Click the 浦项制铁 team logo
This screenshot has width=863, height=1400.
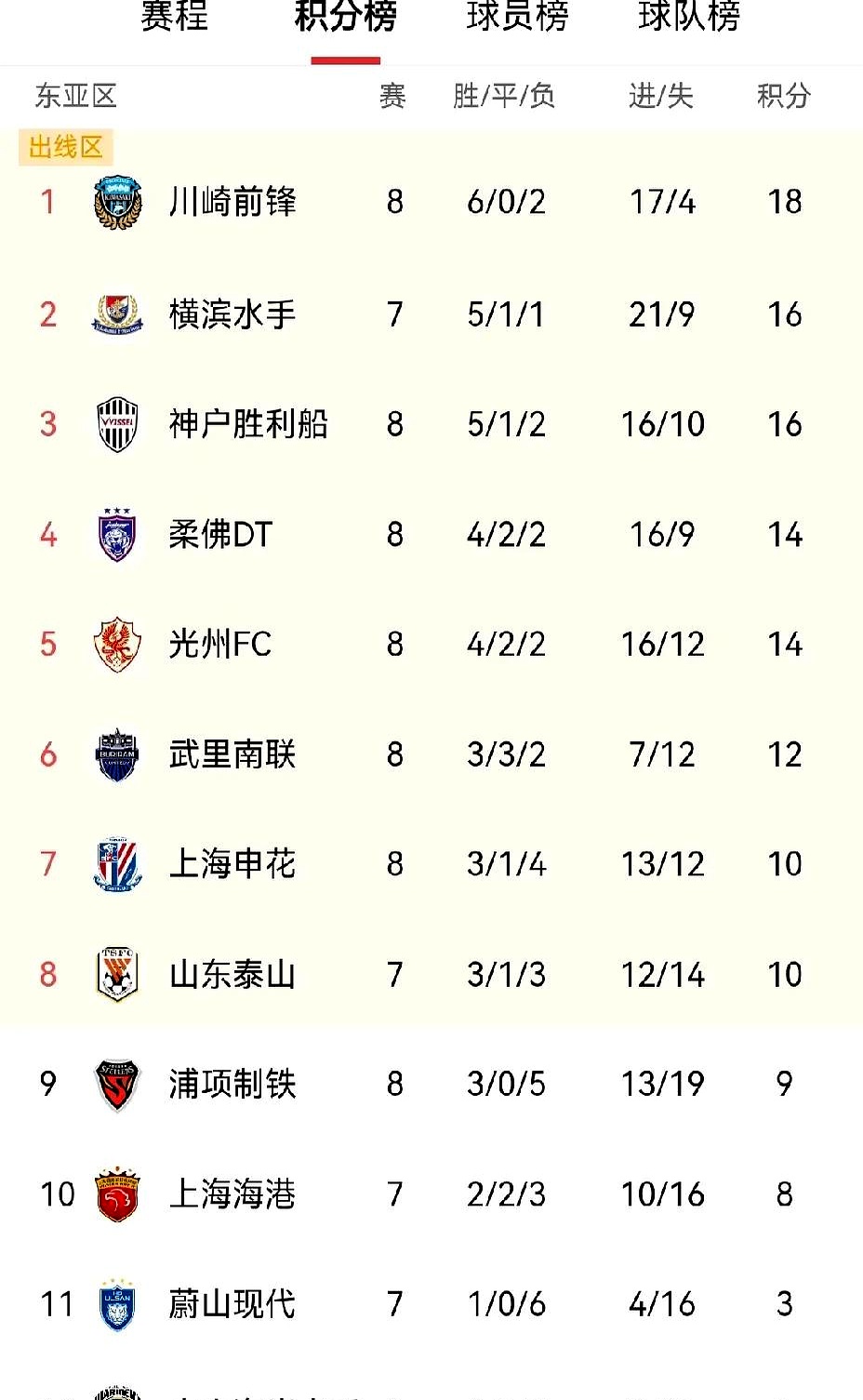pos(116,1084)
